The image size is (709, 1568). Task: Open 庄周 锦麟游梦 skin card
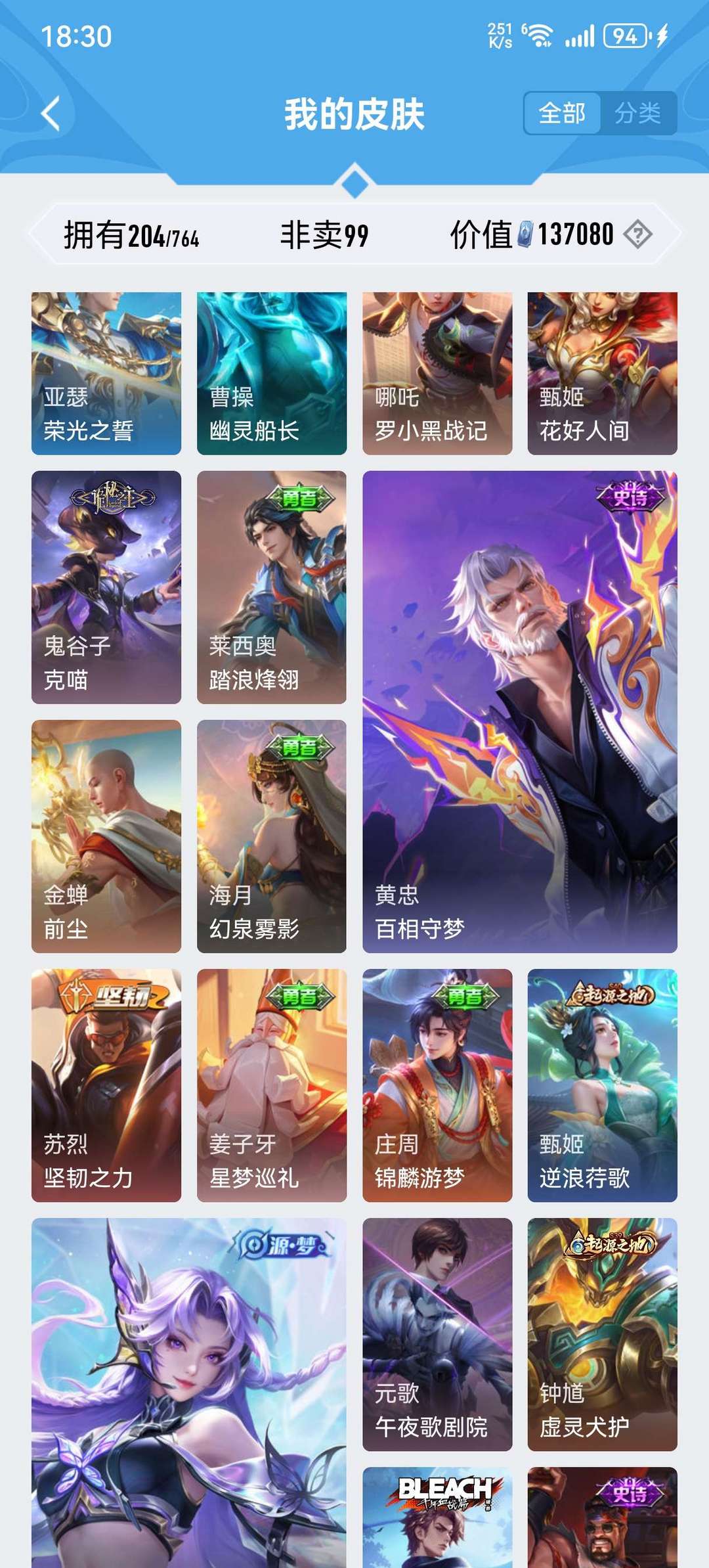tap(437, 1085)
